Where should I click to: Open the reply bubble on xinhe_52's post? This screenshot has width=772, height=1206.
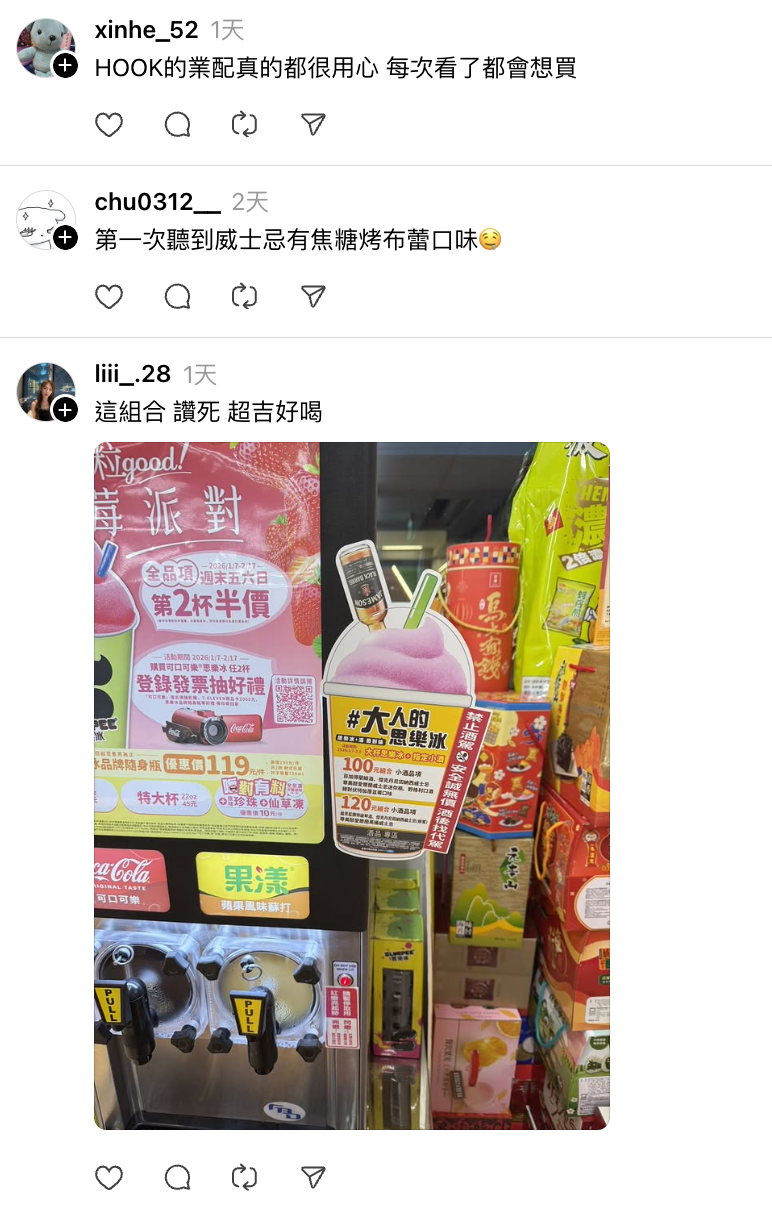coord(177,124)
